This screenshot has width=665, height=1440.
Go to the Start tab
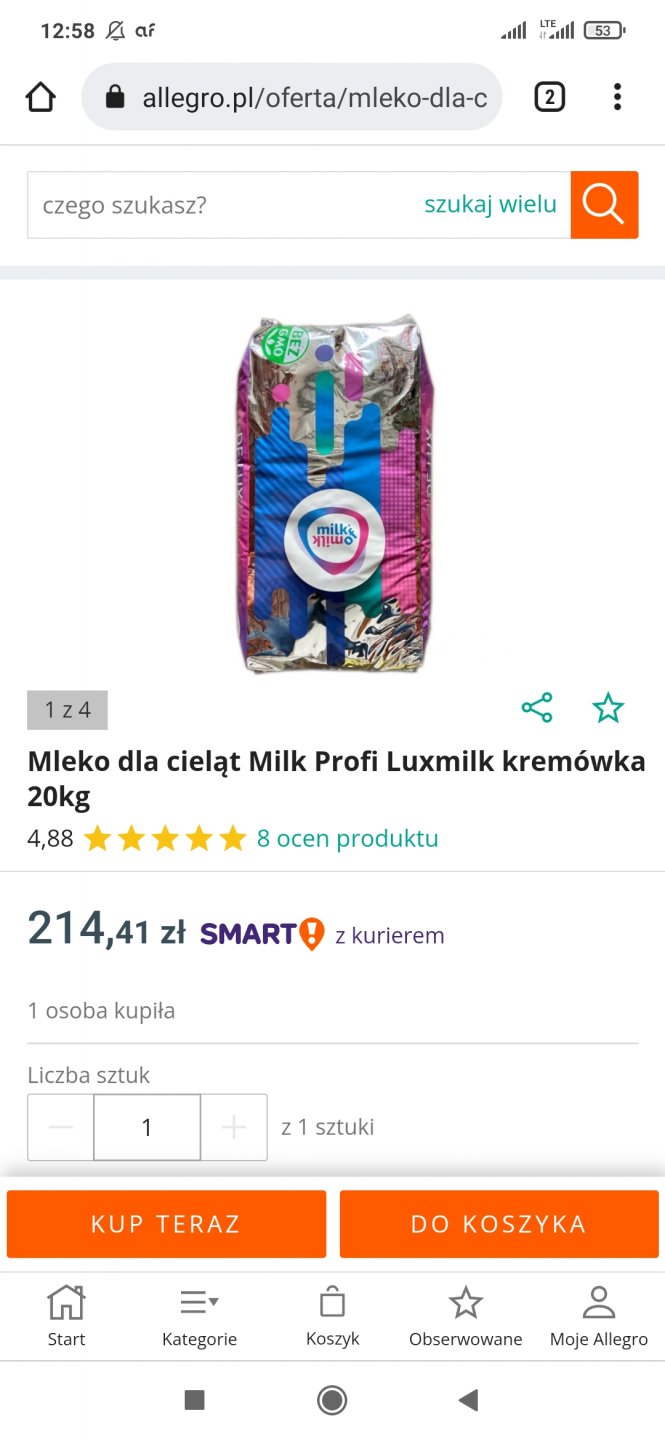tap(66, 1316)
